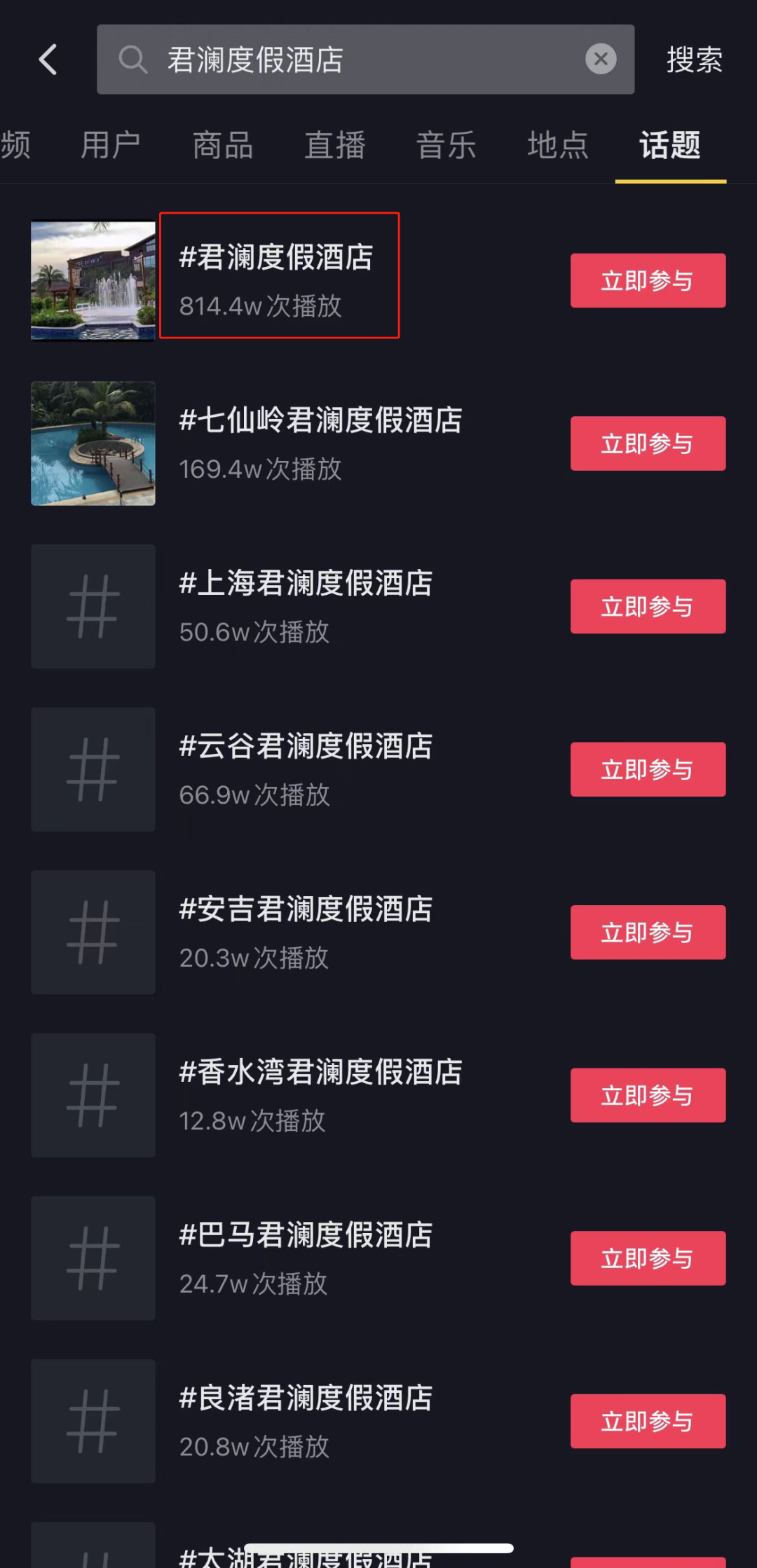The image size is (757, 1568).
Task: Tap hashtag placeholder icon beside 香水湾君澜度假酒店
Action: [x=93, y=1094]
